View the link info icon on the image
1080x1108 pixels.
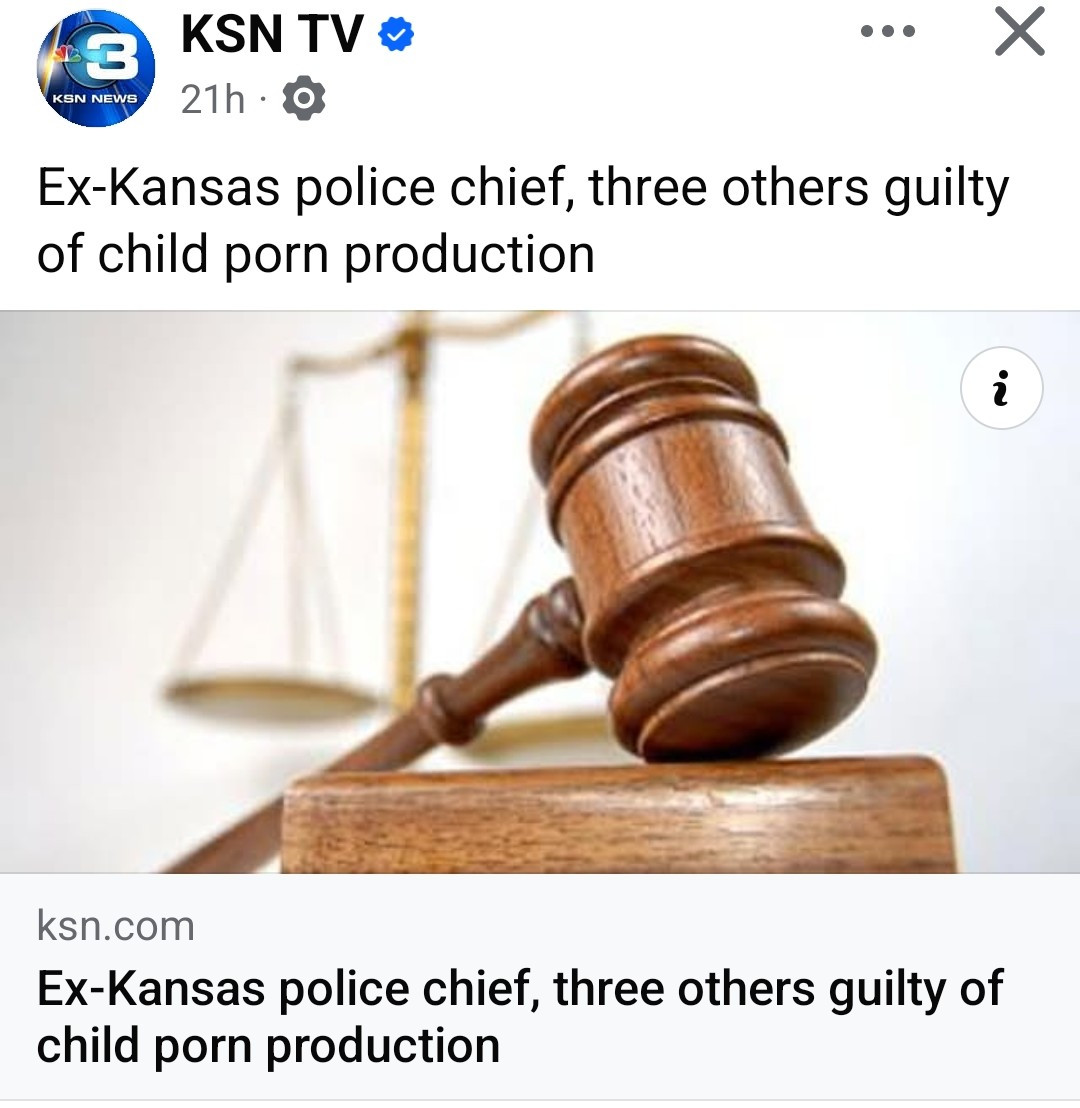(1001, 388)
